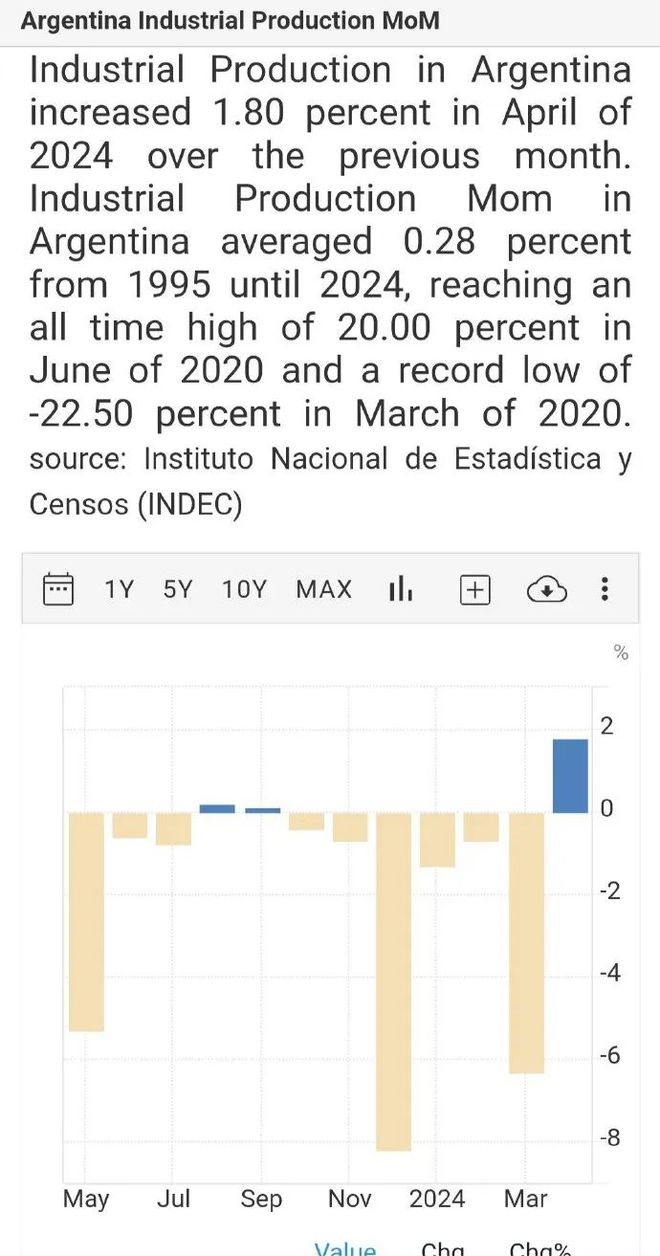Open the chart overflow menu
Screen dimensions: 660x1256
click(605, 589)
